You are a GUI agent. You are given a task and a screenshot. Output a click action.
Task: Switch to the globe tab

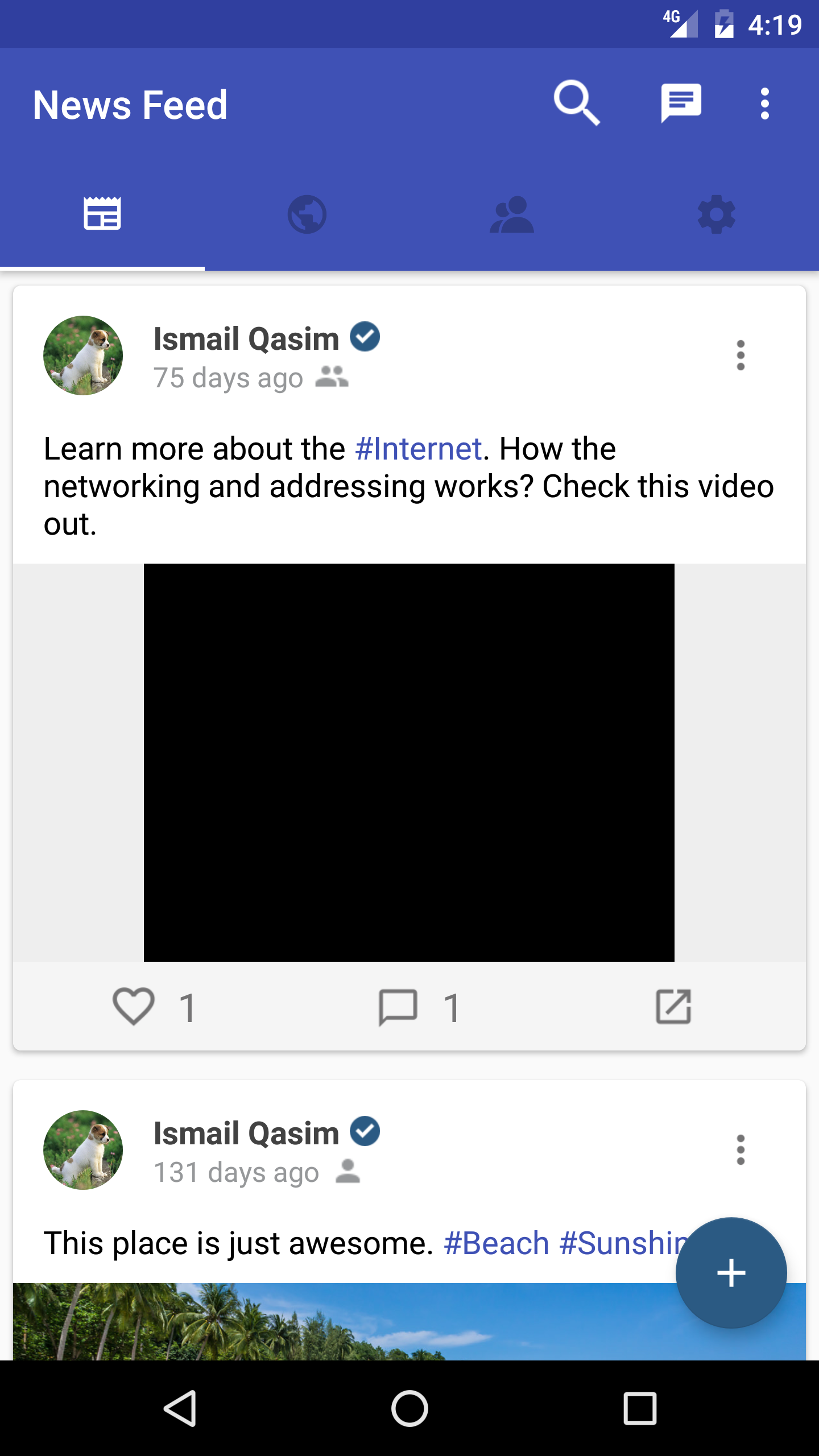[x=307, y=214]
